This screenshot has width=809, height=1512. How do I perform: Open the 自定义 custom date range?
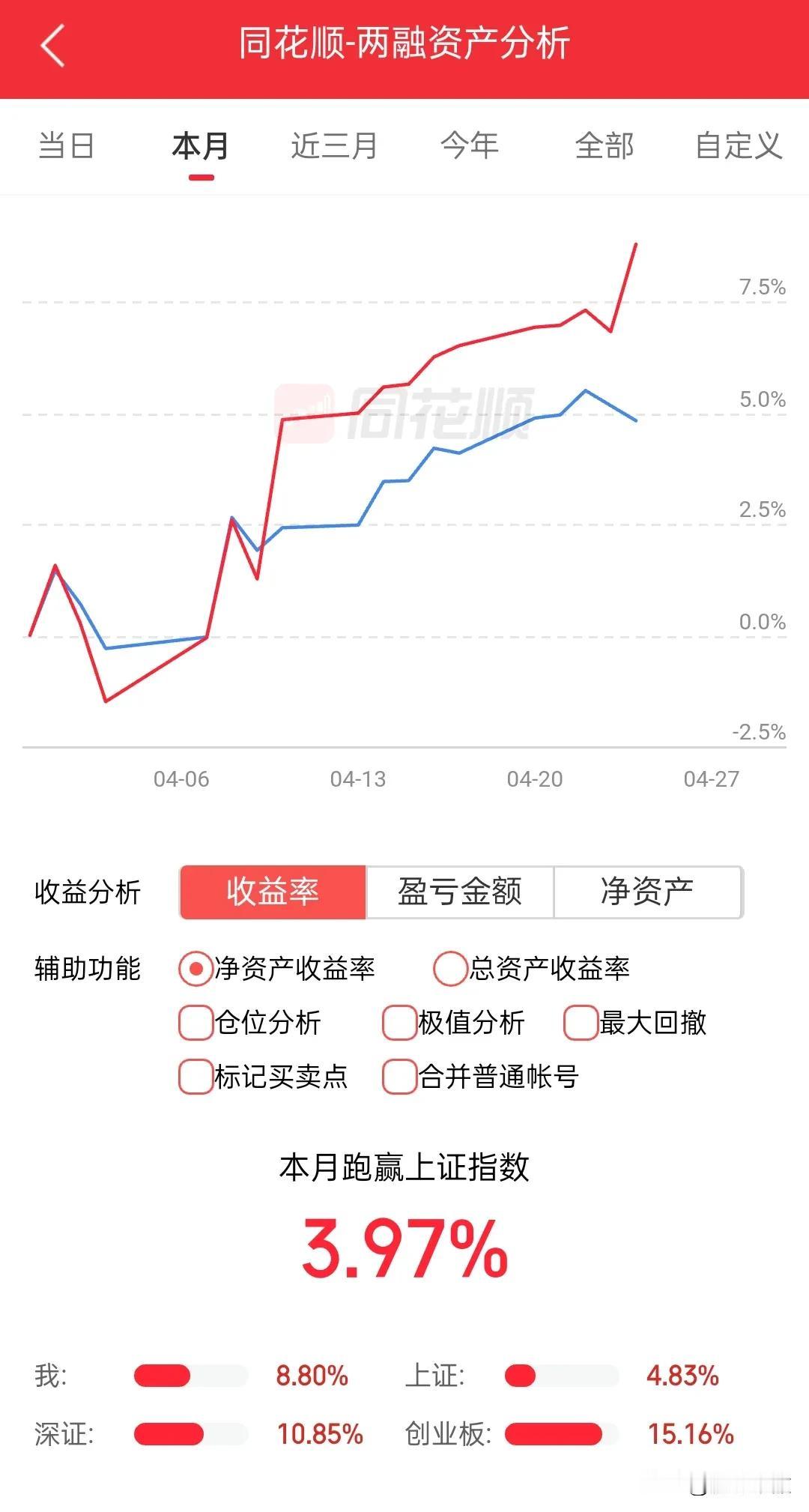click(738, 148)
